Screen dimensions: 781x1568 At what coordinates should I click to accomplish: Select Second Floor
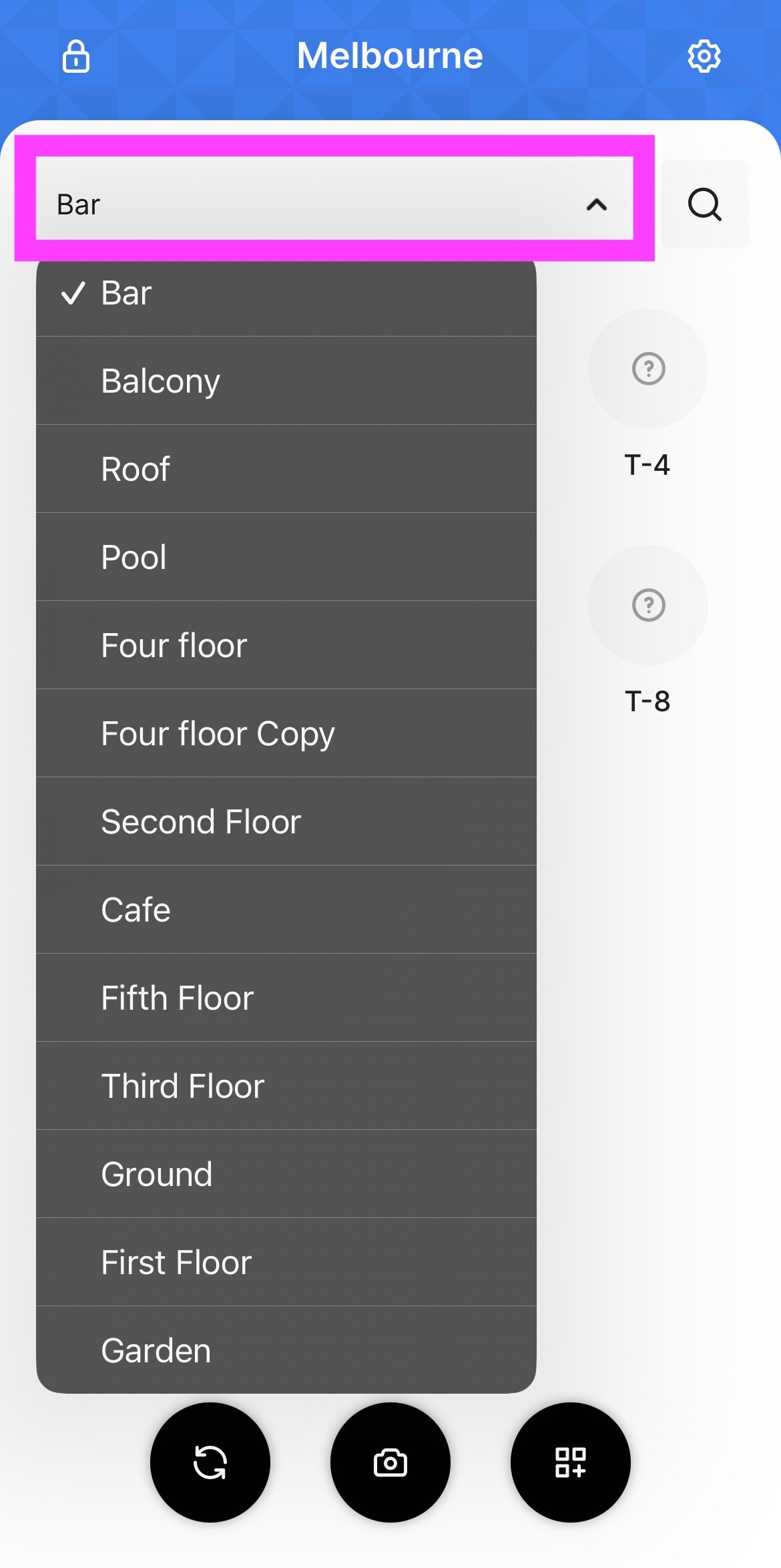(x=286, y=821)
